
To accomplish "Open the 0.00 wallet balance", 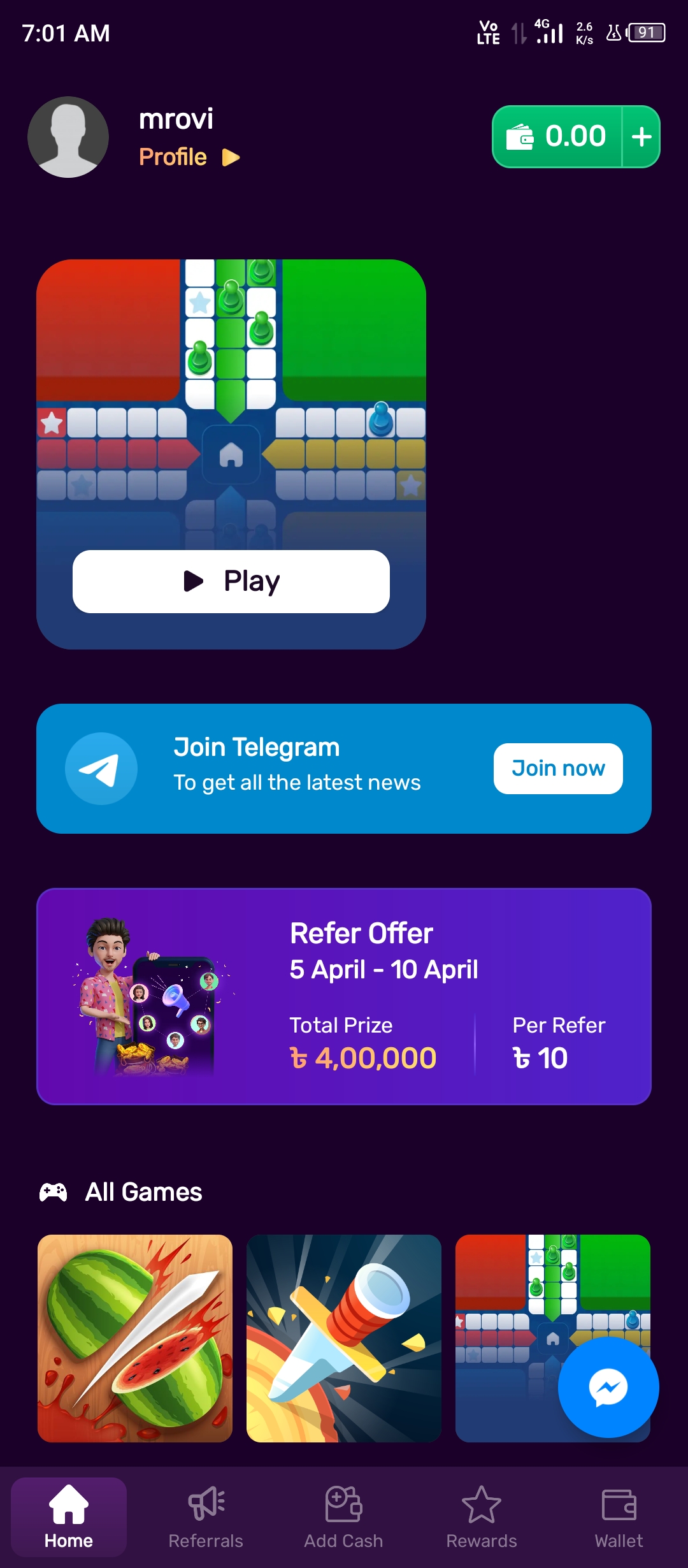I will (x=557, y=136).
